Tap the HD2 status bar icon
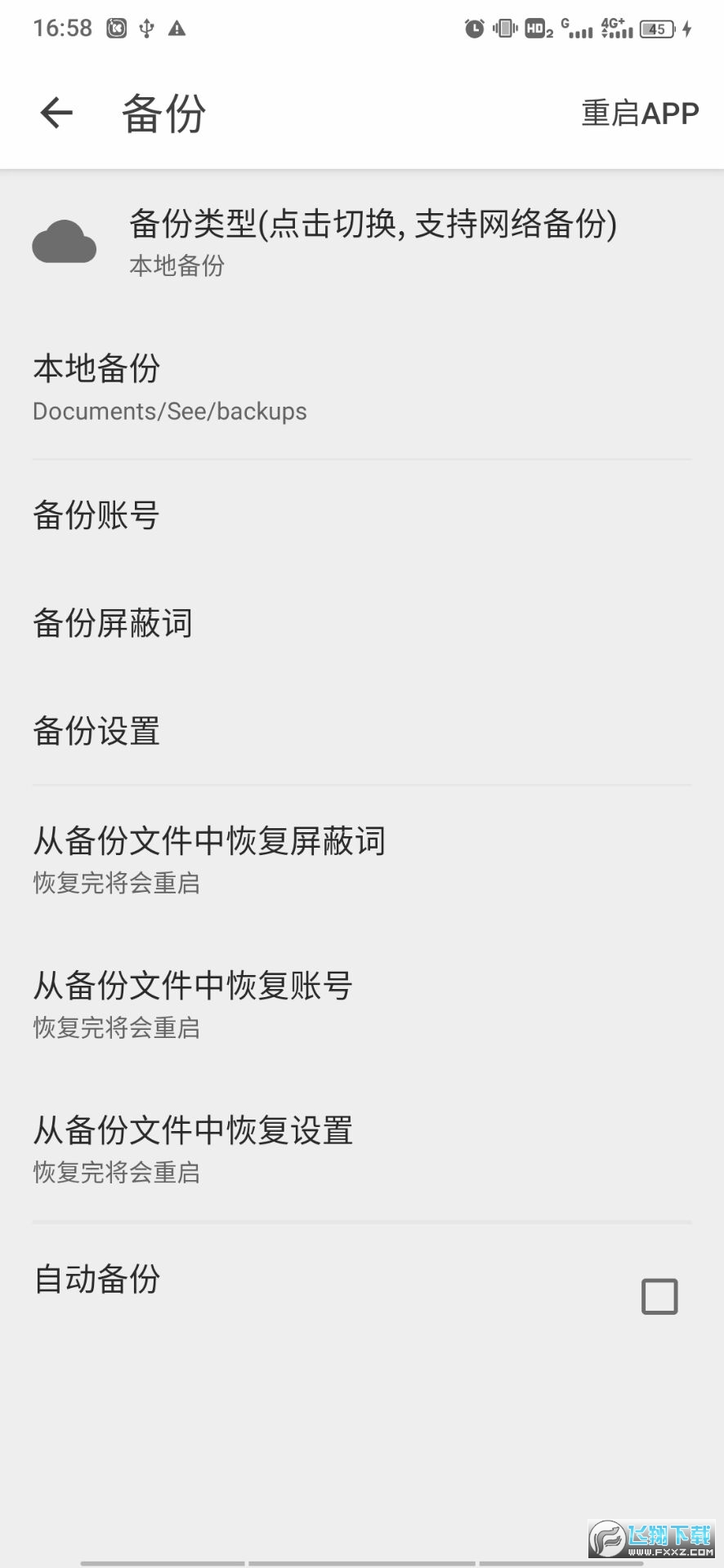 [539, 28]
